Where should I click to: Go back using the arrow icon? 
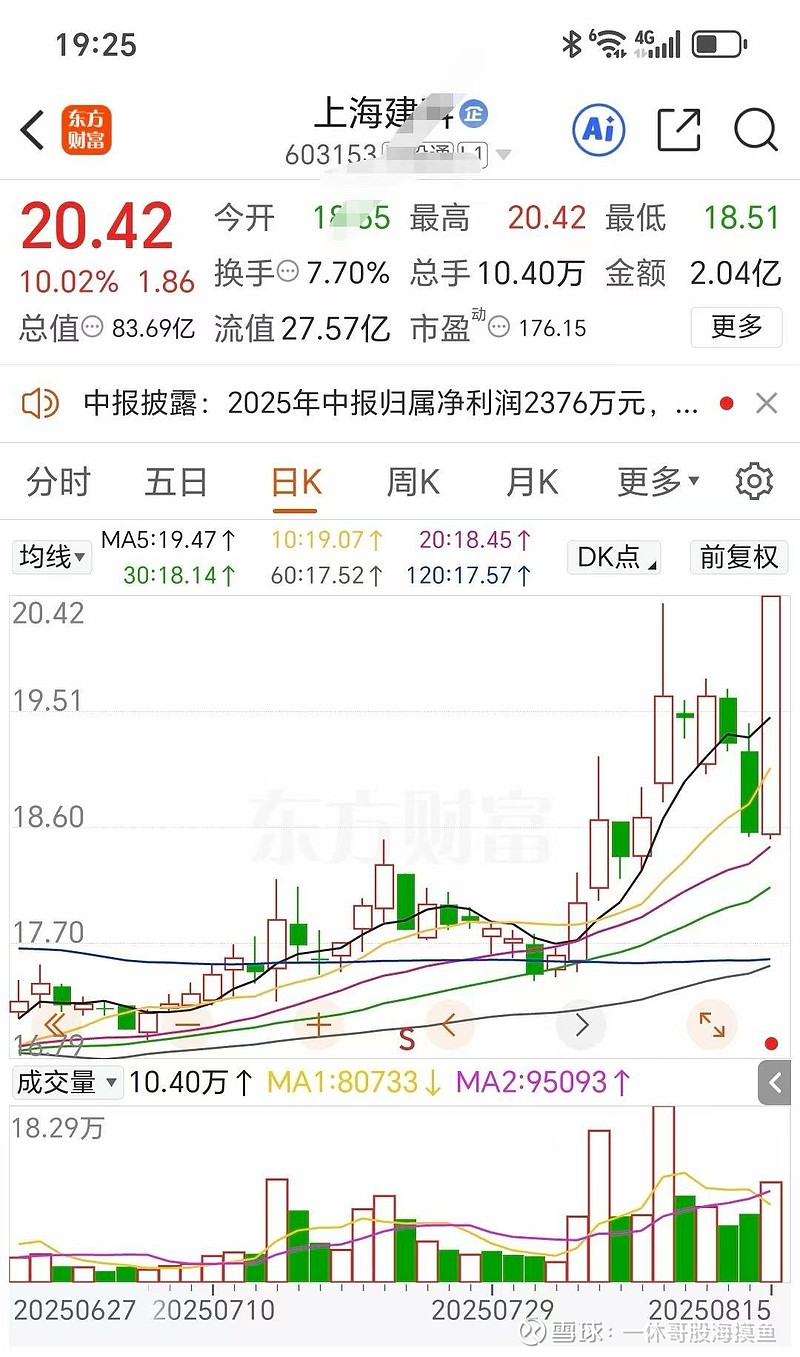33,130
